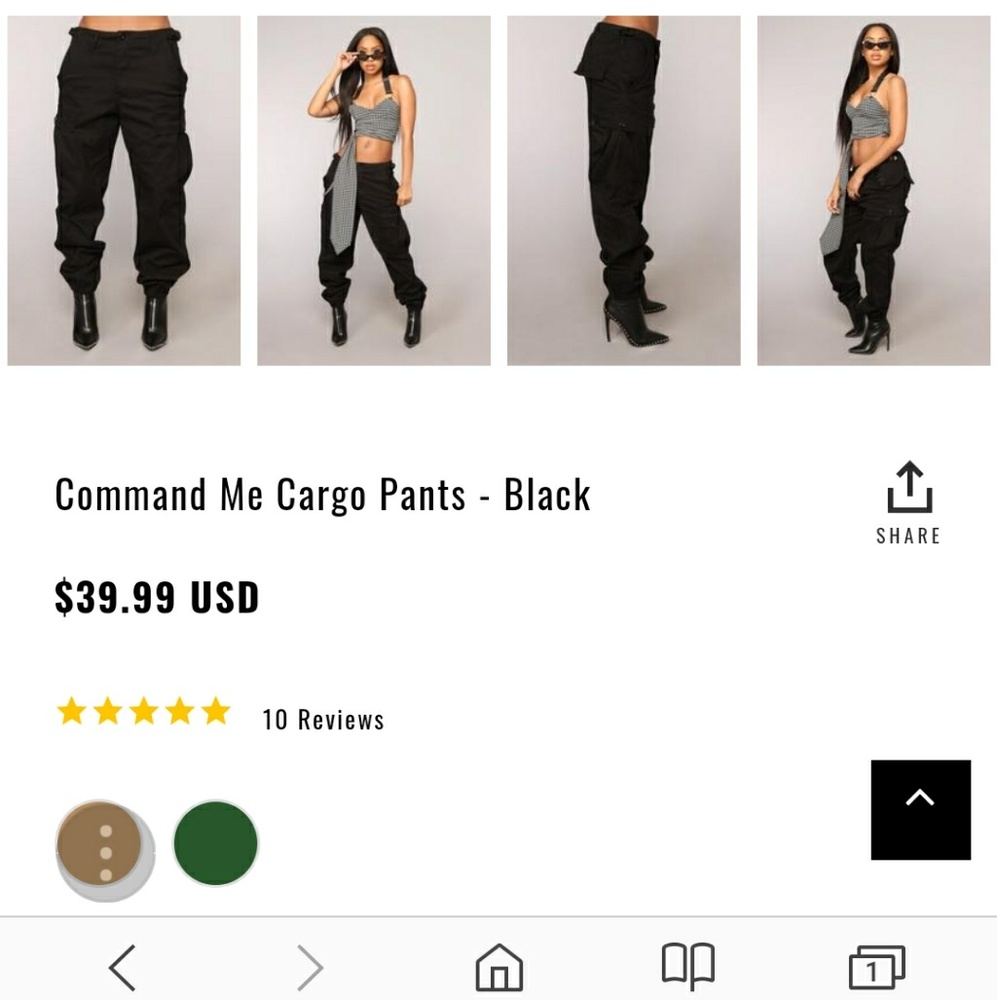Image resolution: width=997 pixels, height=1000 pixels.
Task: Open the tab switcher showing 1 tab
Action: click(x=874, y=966)
